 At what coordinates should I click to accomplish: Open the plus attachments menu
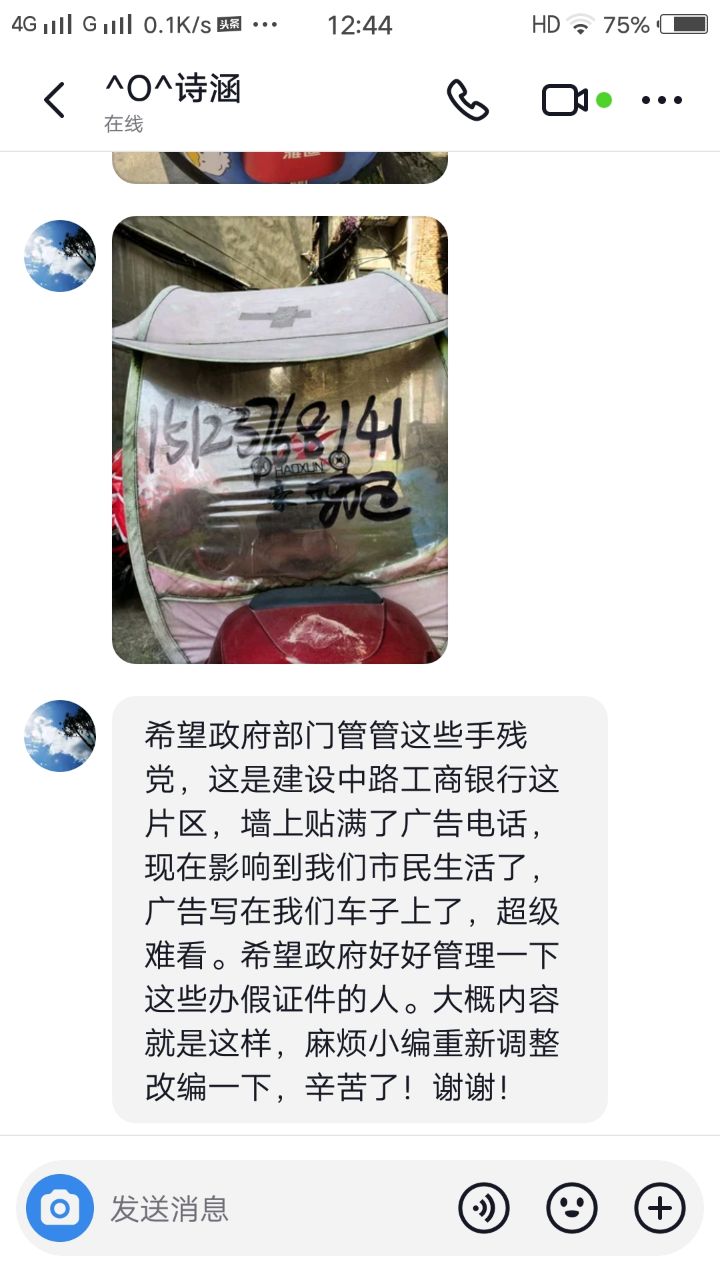click(x=660, y=1208)
